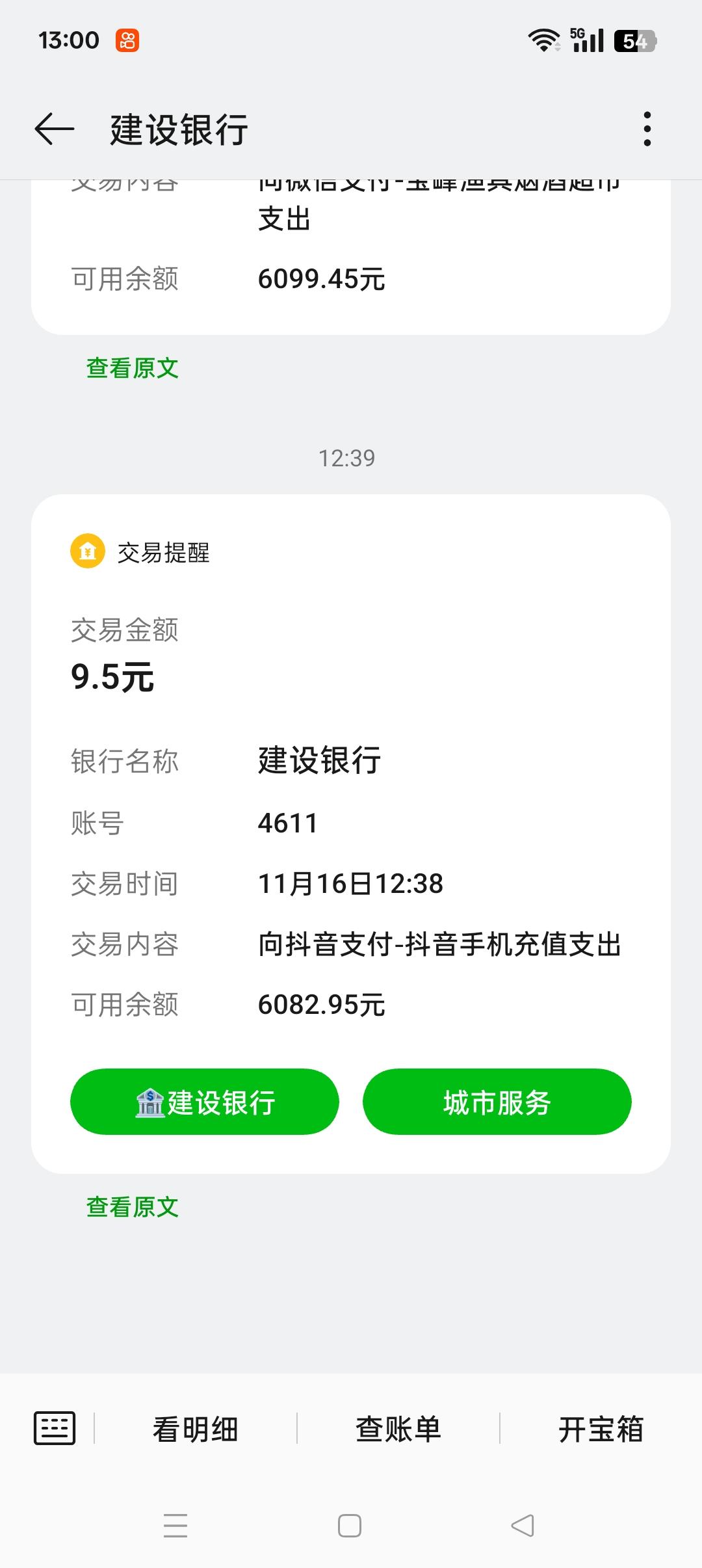This screenshot has height=1568, width=702.
Task: Open 看明细 from the bottom menu
Action: (x=195, y=1429)
